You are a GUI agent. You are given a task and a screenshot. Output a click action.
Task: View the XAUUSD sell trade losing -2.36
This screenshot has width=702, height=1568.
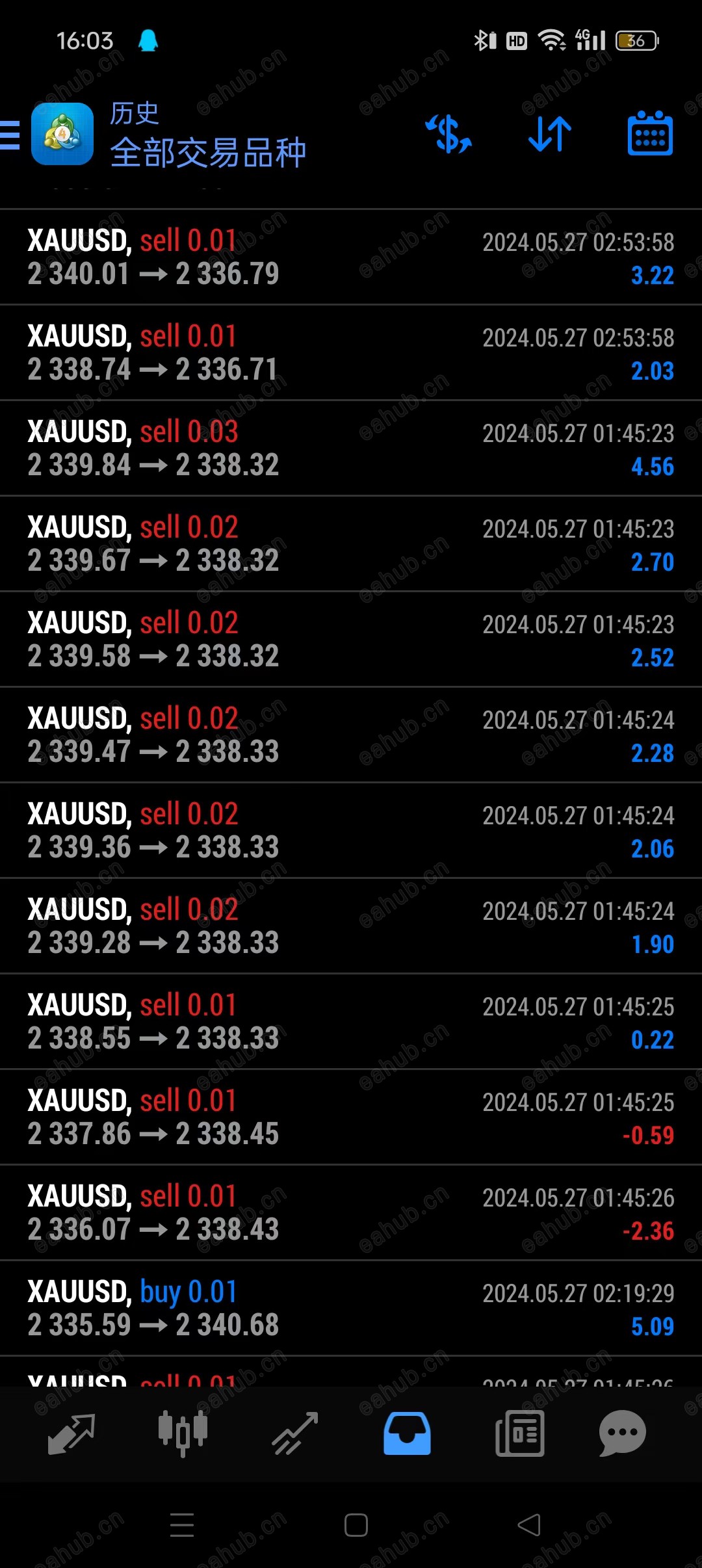click(x=351, y=1213)
